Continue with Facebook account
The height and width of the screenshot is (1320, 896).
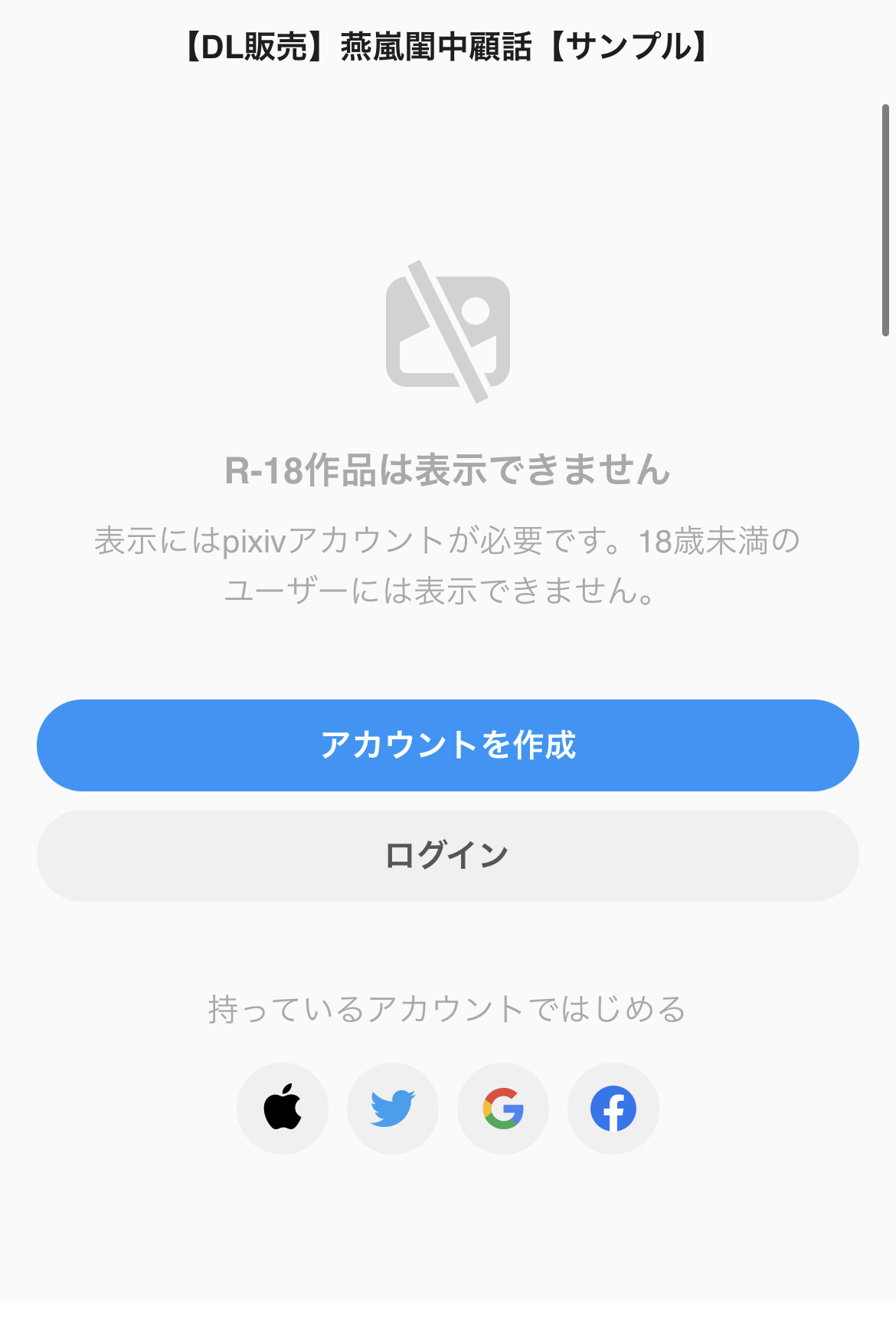pos(613,1108)
